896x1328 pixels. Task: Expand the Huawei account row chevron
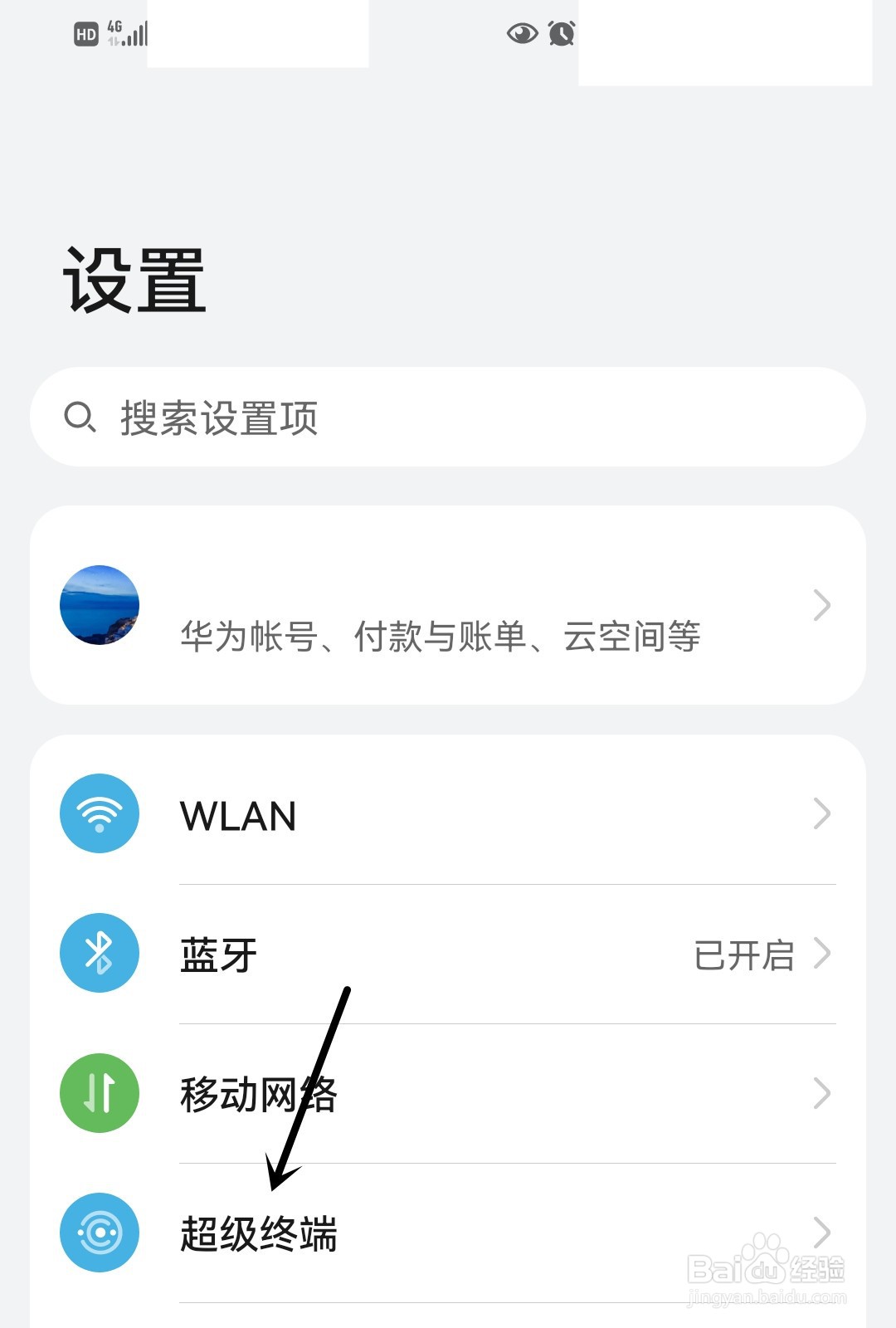click(x=820, y=605)
